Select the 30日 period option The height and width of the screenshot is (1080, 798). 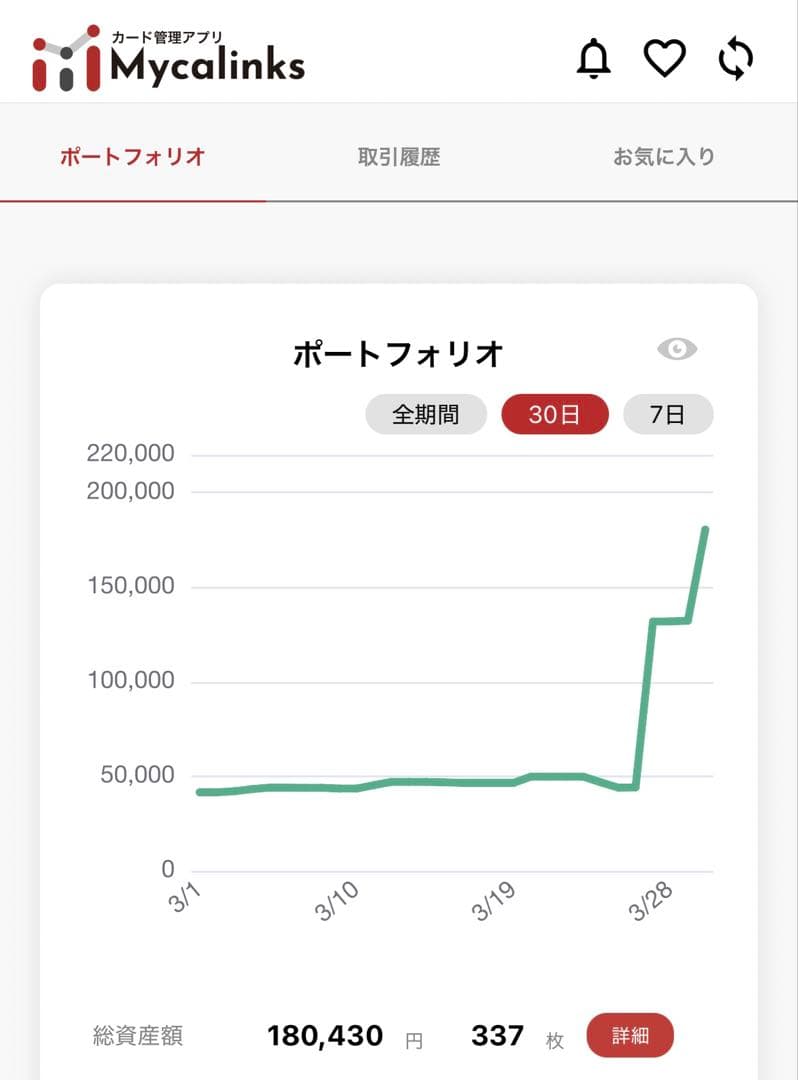point(554,413)
